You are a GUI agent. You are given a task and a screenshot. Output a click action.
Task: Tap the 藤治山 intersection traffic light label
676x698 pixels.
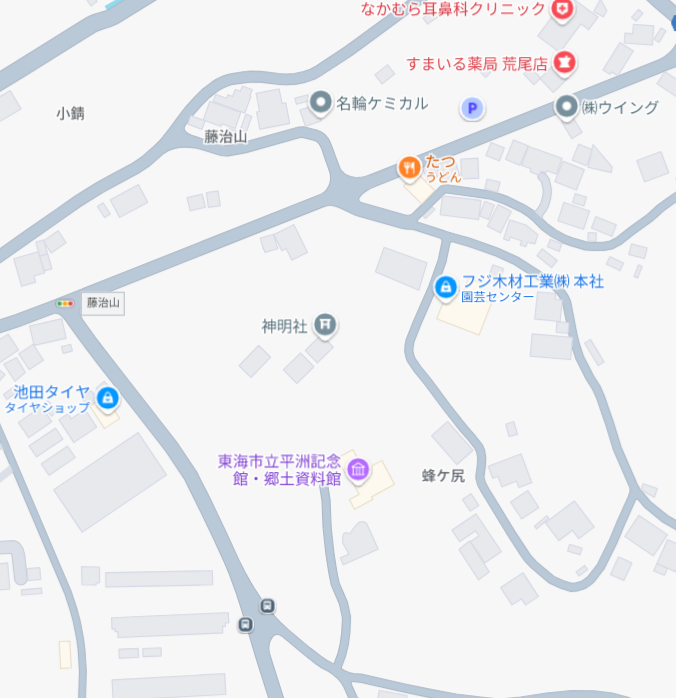click(x=103, y=302)
